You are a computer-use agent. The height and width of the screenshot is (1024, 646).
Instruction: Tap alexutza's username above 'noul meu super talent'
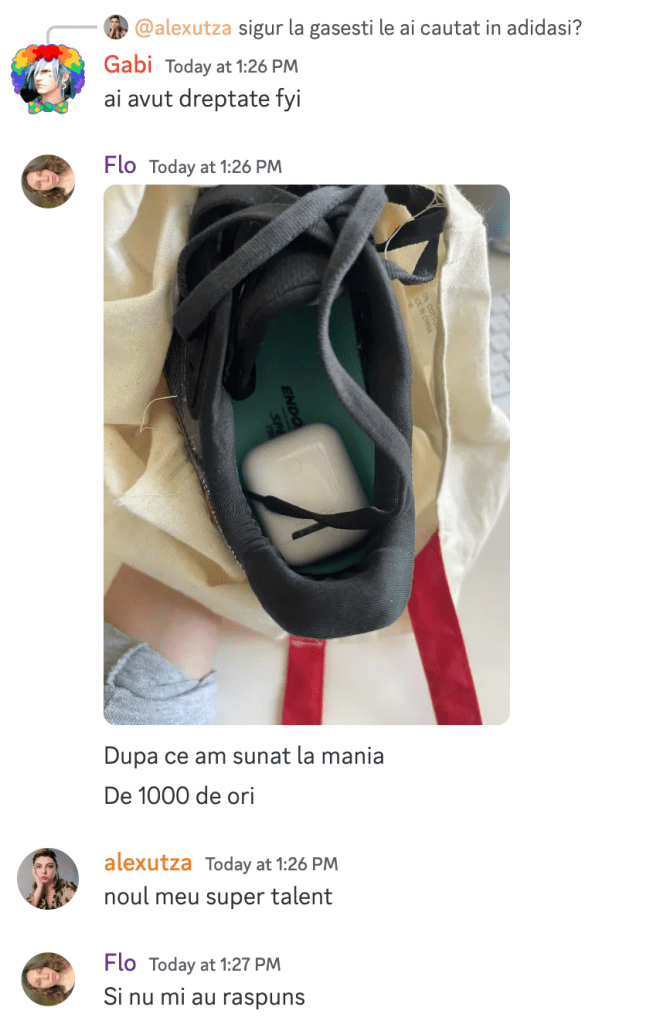[148, 863]
